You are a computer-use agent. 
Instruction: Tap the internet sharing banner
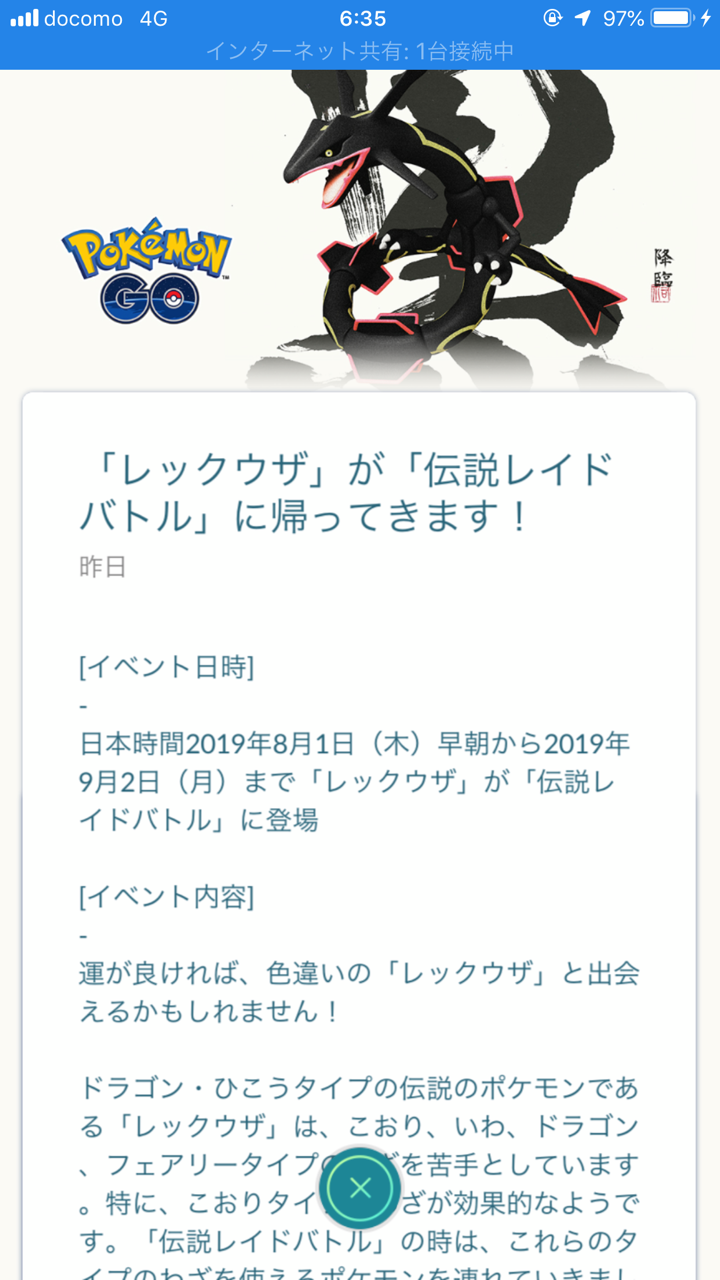click(360, 50)
